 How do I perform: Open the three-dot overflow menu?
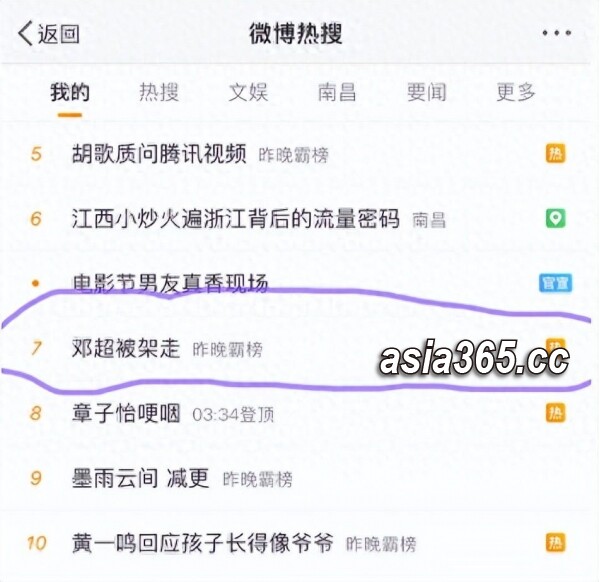556,33
